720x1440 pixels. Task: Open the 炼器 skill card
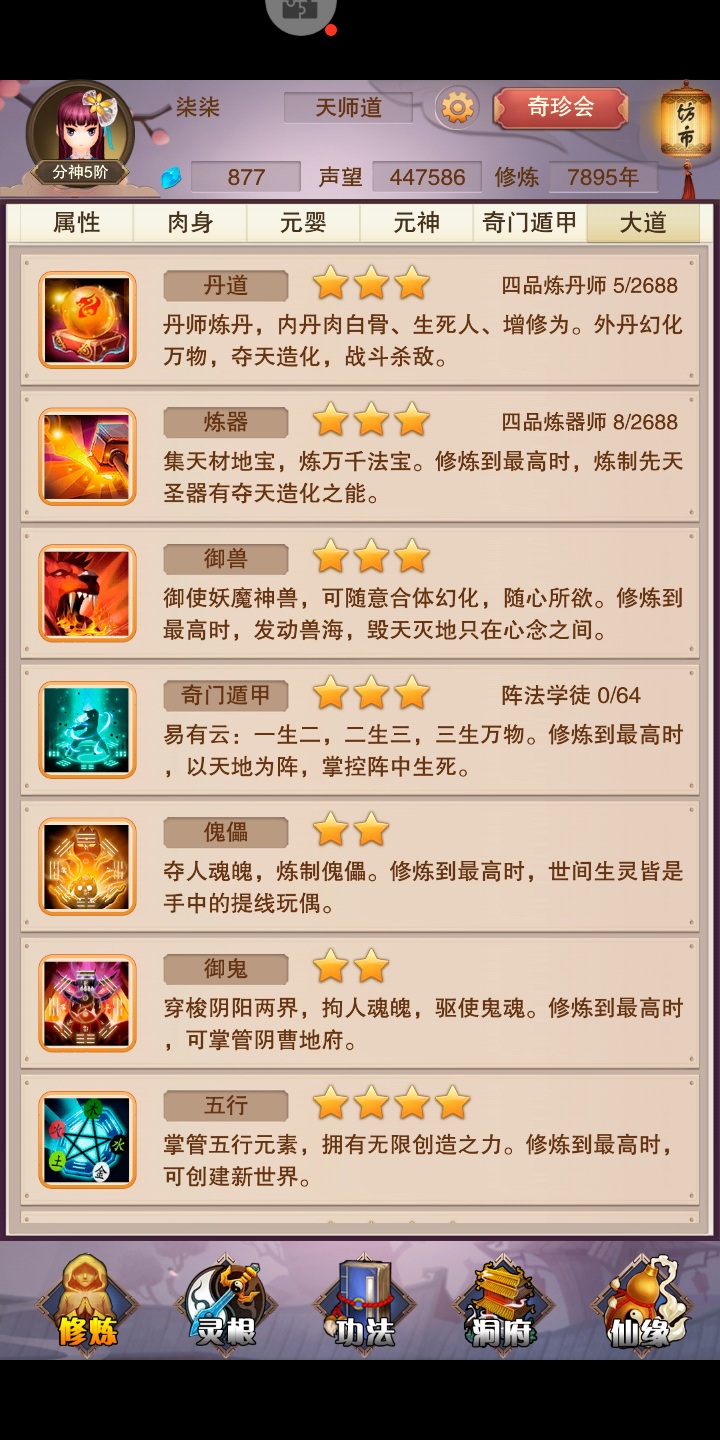click(x=360, y=456)
